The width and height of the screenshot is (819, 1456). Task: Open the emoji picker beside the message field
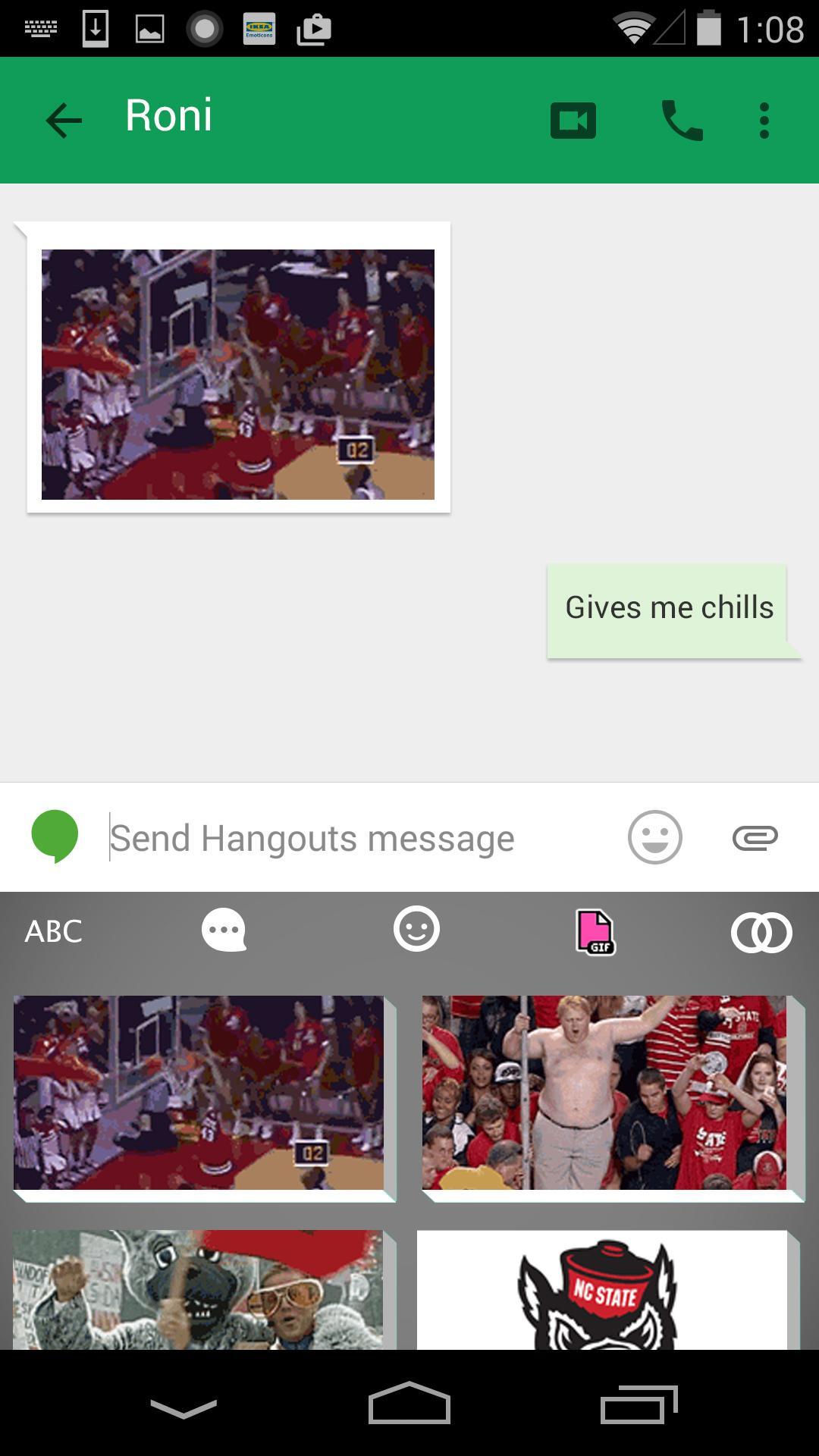point(652,837)
